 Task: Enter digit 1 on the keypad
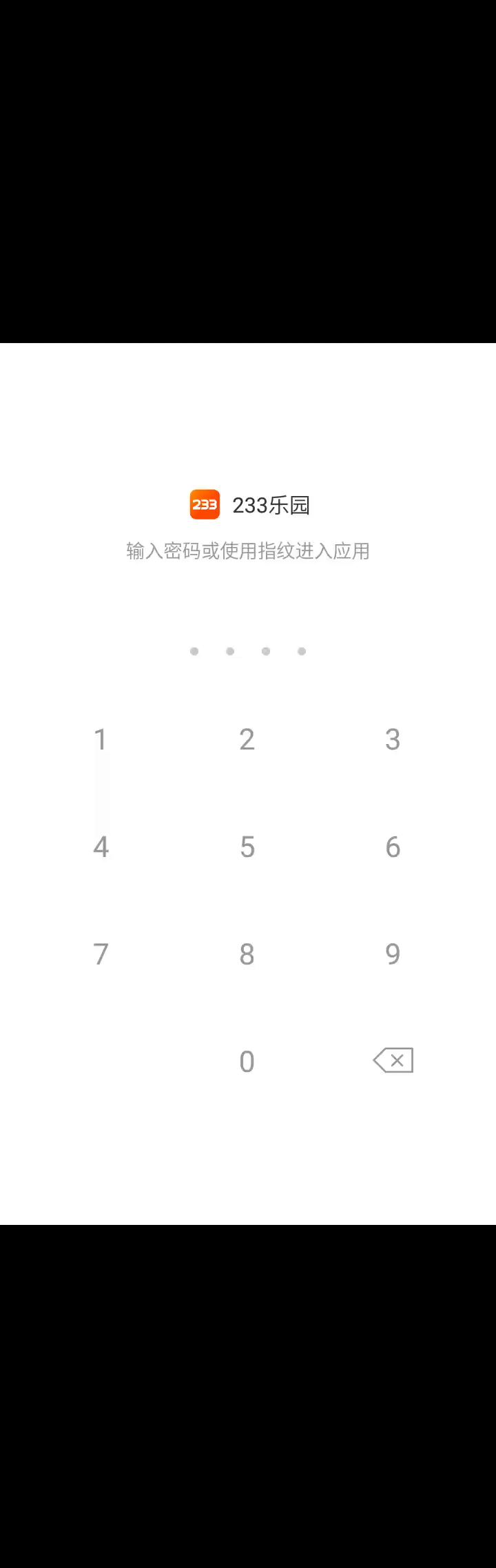point(101,739)
